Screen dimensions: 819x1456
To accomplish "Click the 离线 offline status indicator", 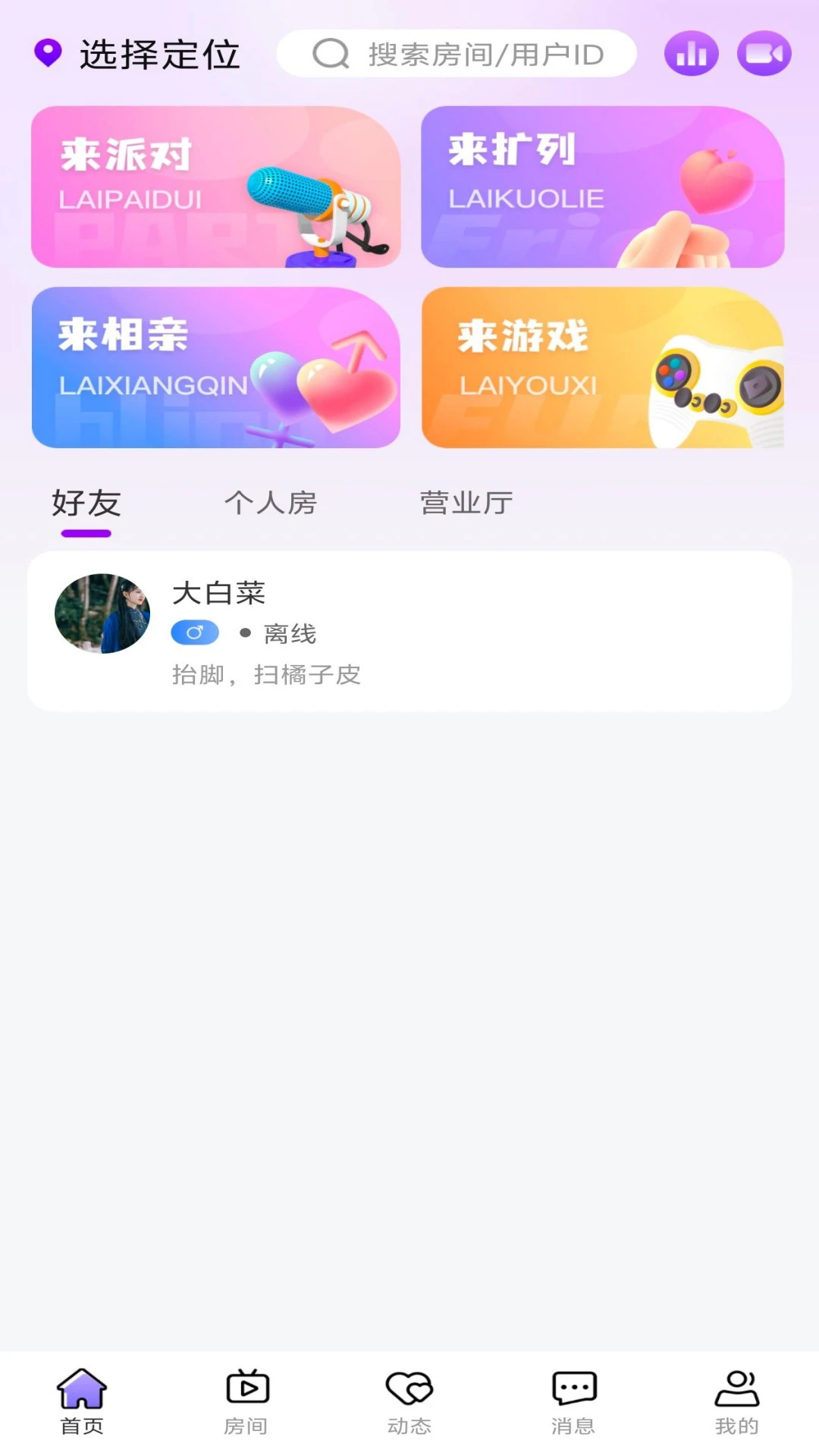I will 286,633.
